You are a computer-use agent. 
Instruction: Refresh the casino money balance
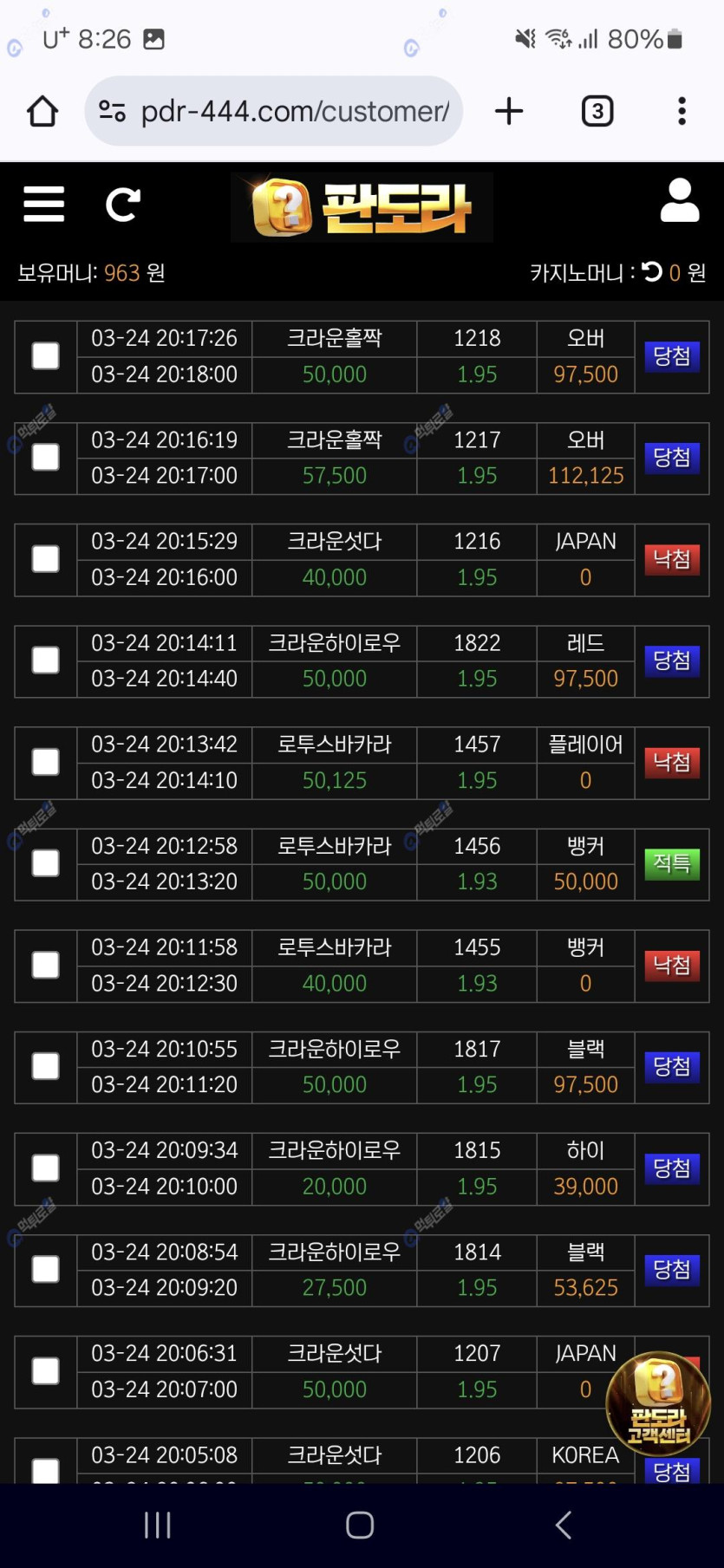pos(652,272)
